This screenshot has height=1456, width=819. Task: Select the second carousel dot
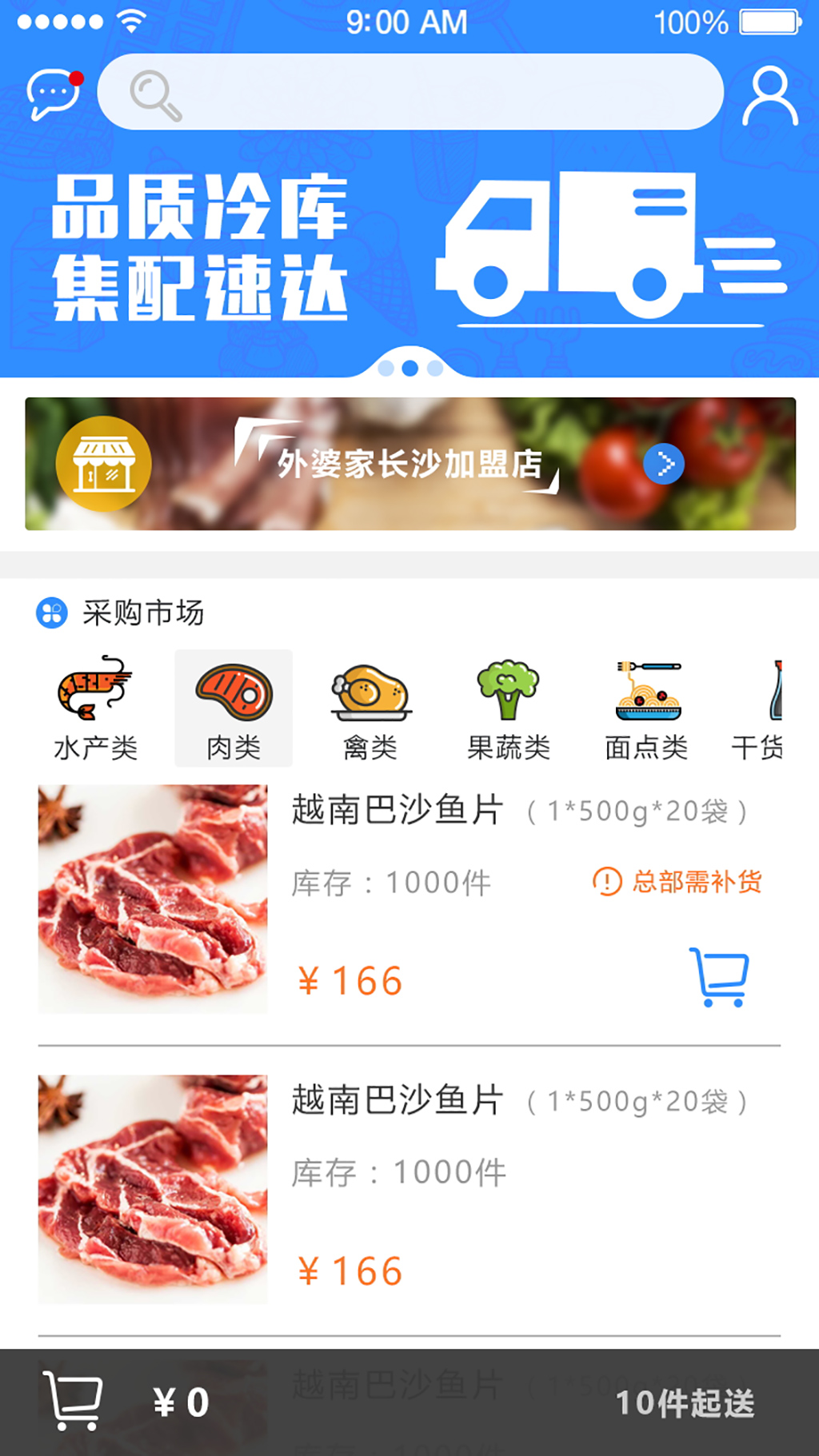point(409,369)
